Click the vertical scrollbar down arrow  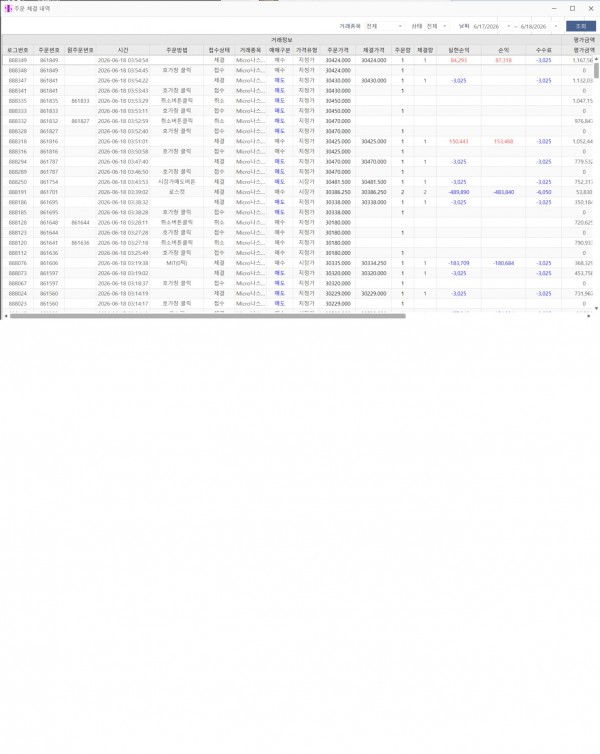point(597,308)
